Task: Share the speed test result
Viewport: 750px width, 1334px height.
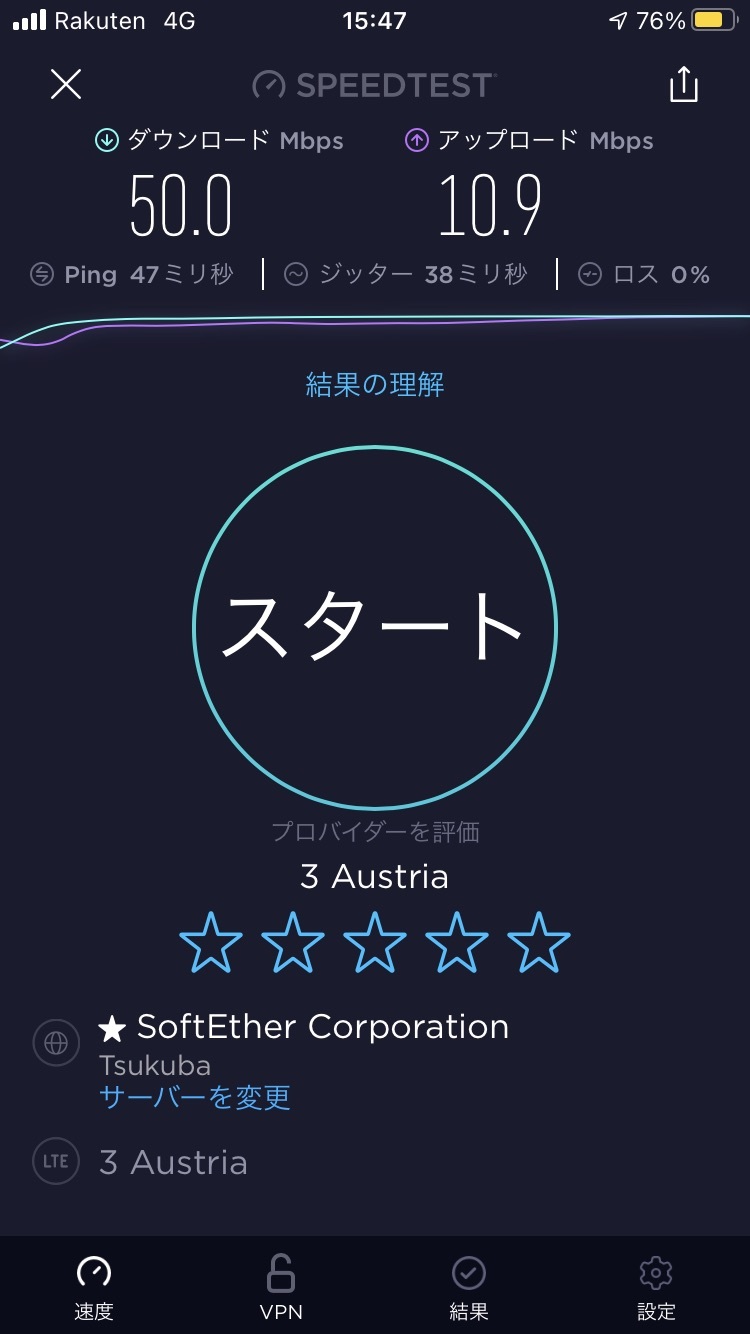Action: pyautogui.click(x=683, y=85)
